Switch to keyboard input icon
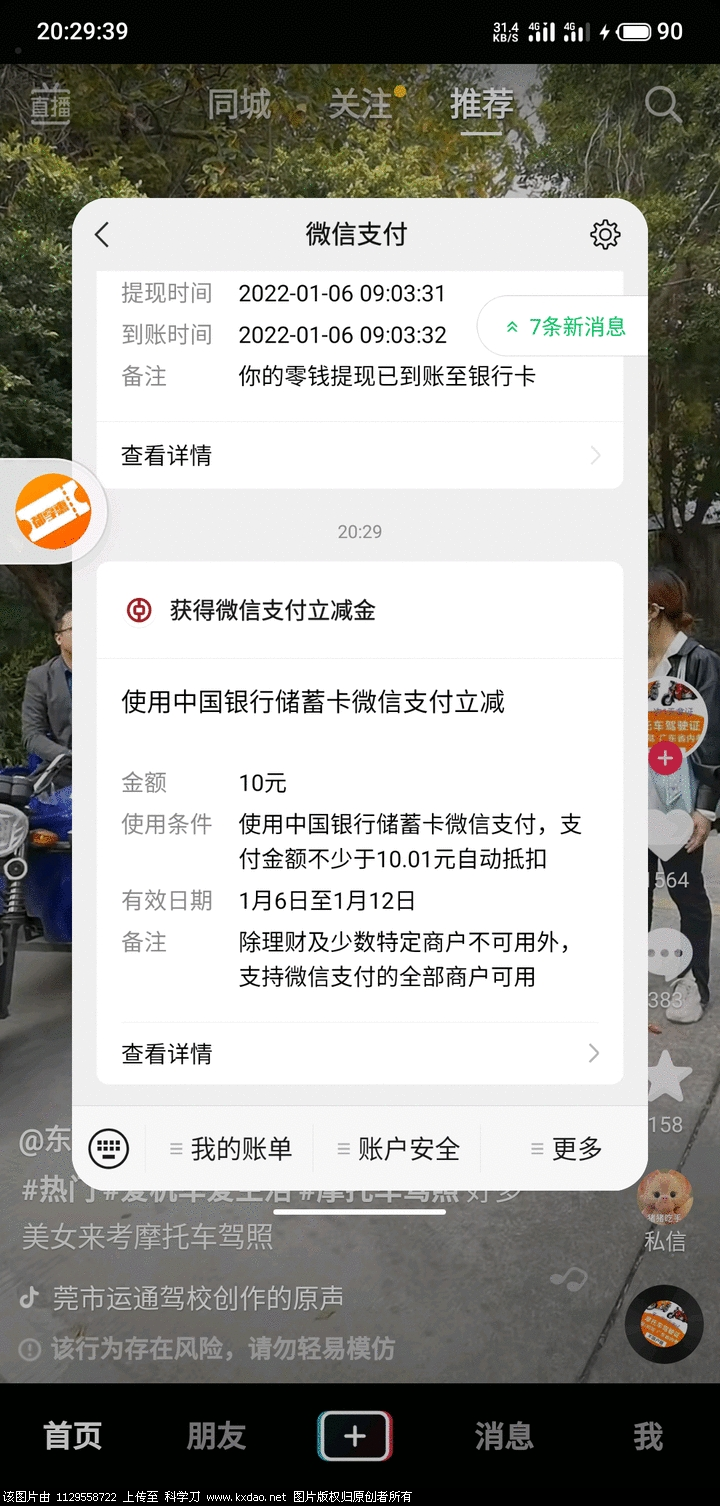The image size is (720, 1506). pos(109,1149)
